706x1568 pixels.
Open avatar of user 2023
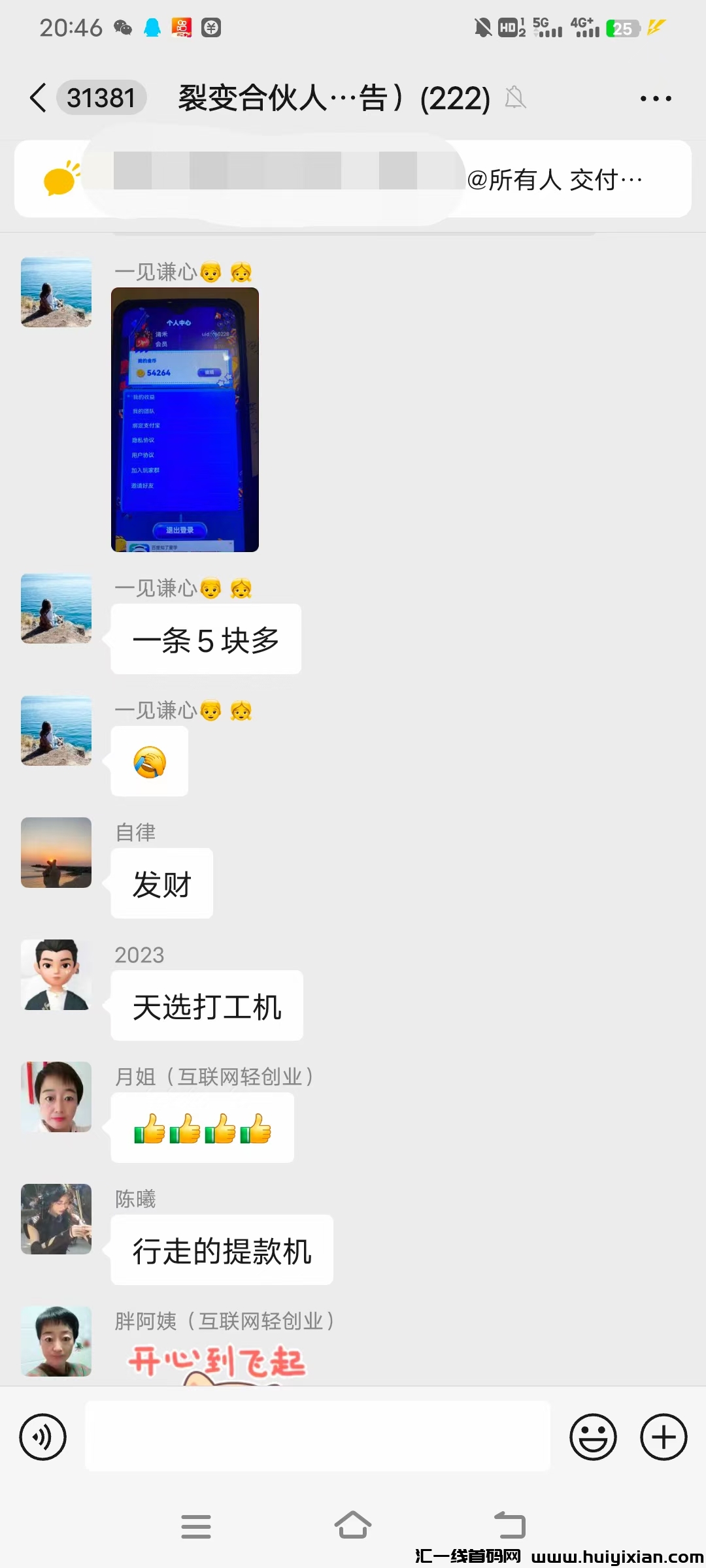(56, 975)
